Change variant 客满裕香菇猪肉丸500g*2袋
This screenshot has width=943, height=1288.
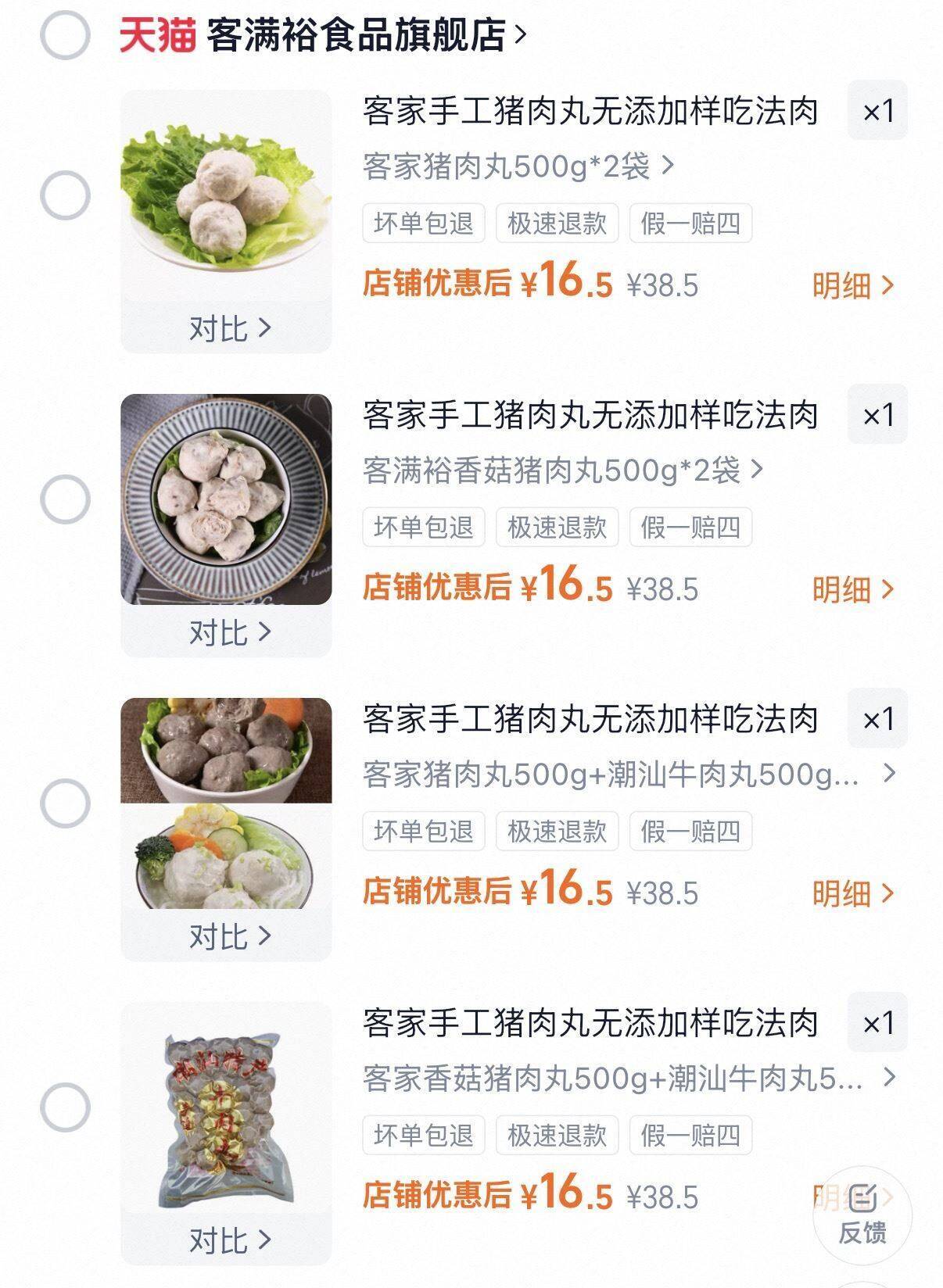562,470
